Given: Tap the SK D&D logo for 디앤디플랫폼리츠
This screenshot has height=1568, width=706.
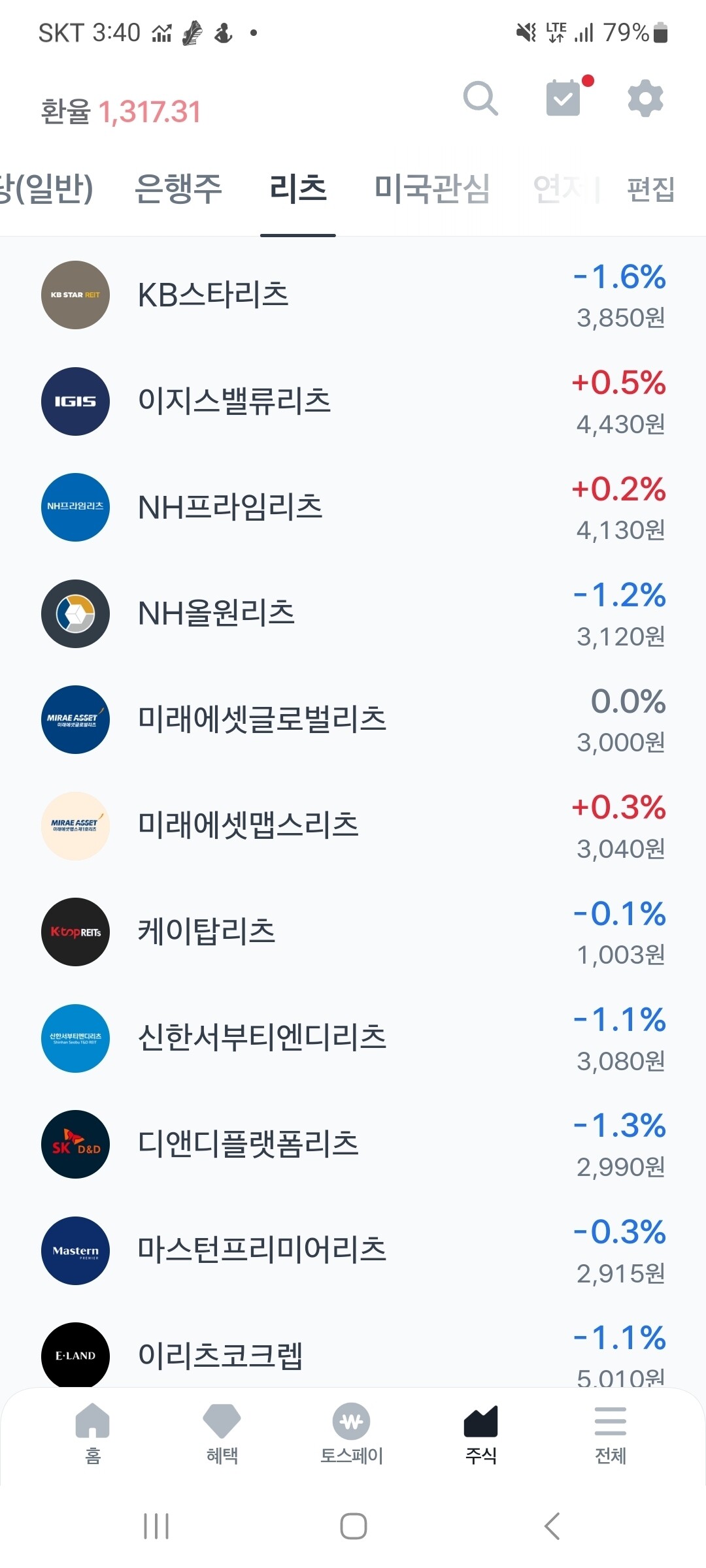Looking at the screenshot, I should pos(75,1145).
